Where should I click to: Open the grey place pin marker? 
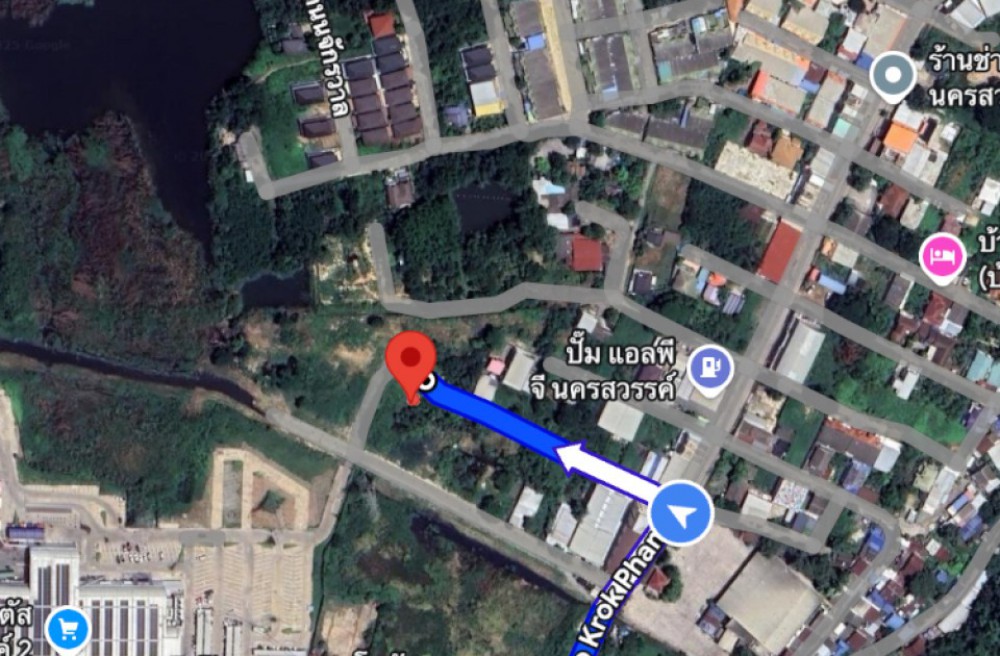tap(892, 75)
